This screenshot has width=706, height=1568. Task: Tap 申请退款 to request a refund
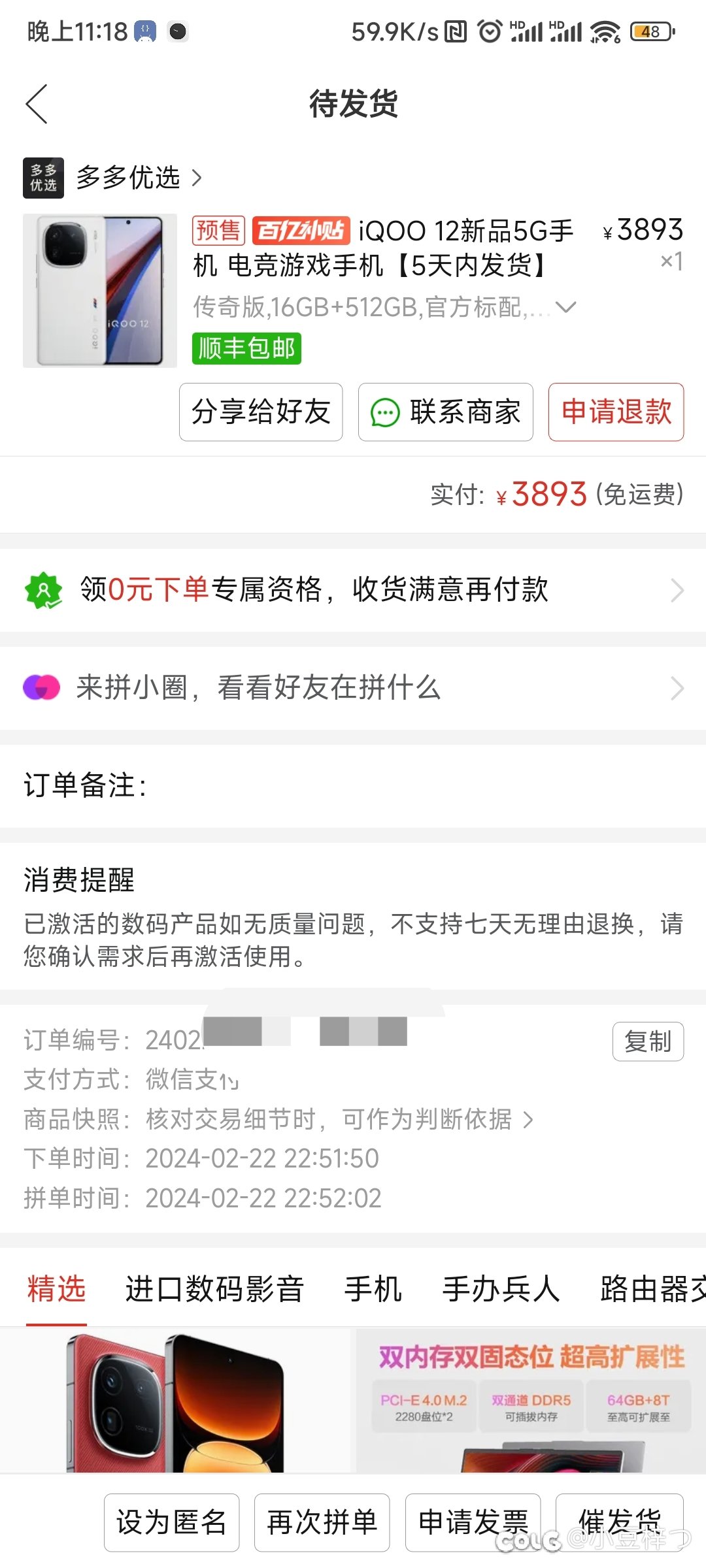[x=616, y=412]
